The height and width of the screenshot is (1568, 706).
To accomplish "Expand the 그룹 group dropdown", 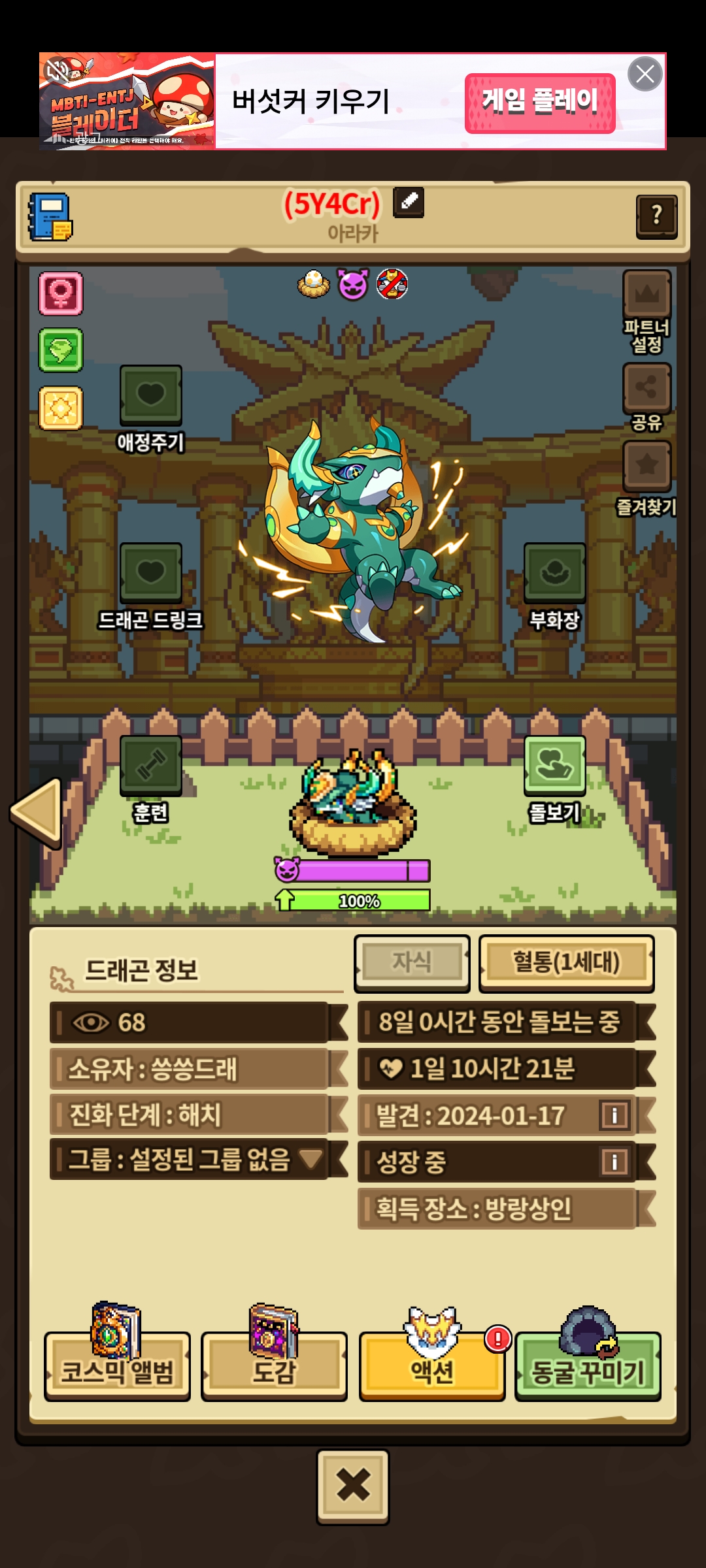I will [x=311, y=1160].
